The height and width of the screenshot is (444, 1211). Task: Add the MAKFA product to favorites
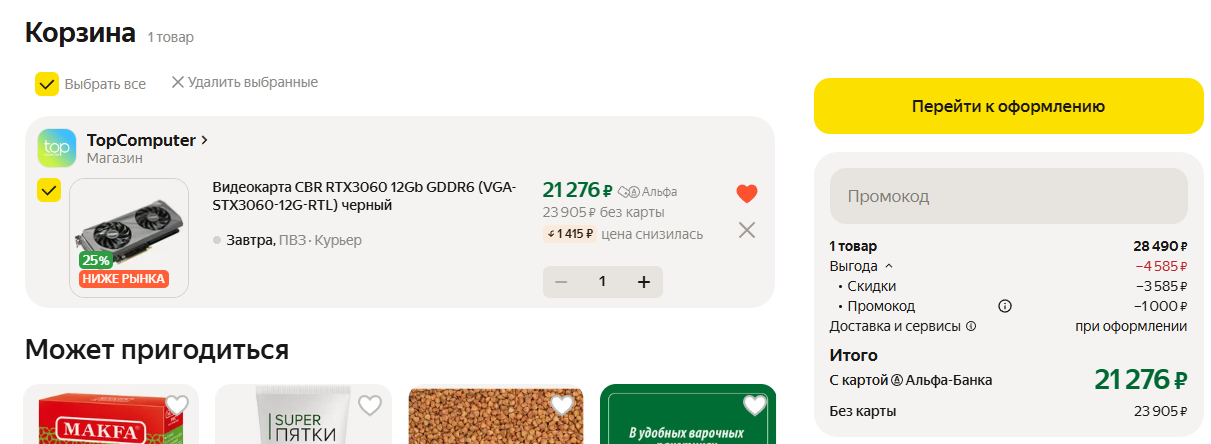177,405
